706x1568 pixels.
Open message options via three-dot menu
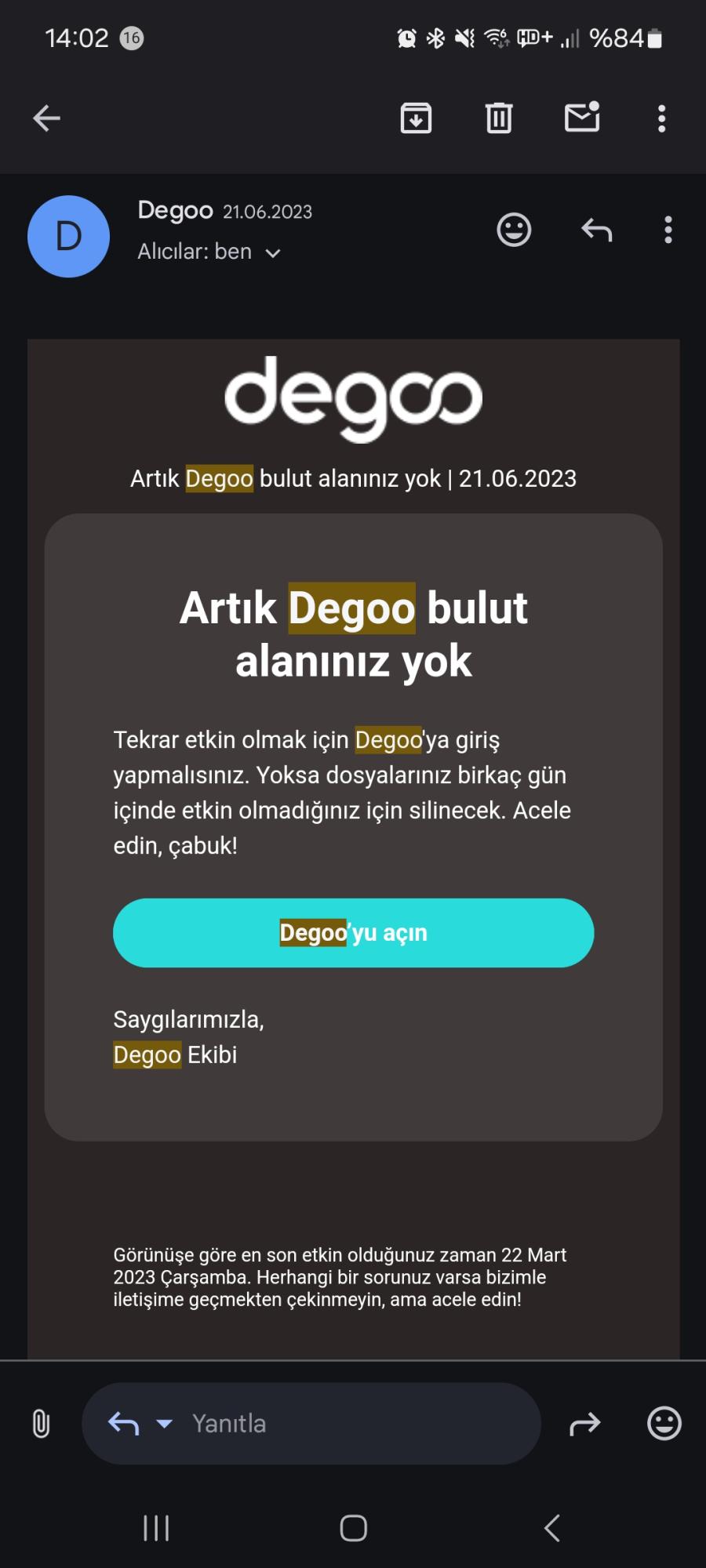tap(668, 230)
